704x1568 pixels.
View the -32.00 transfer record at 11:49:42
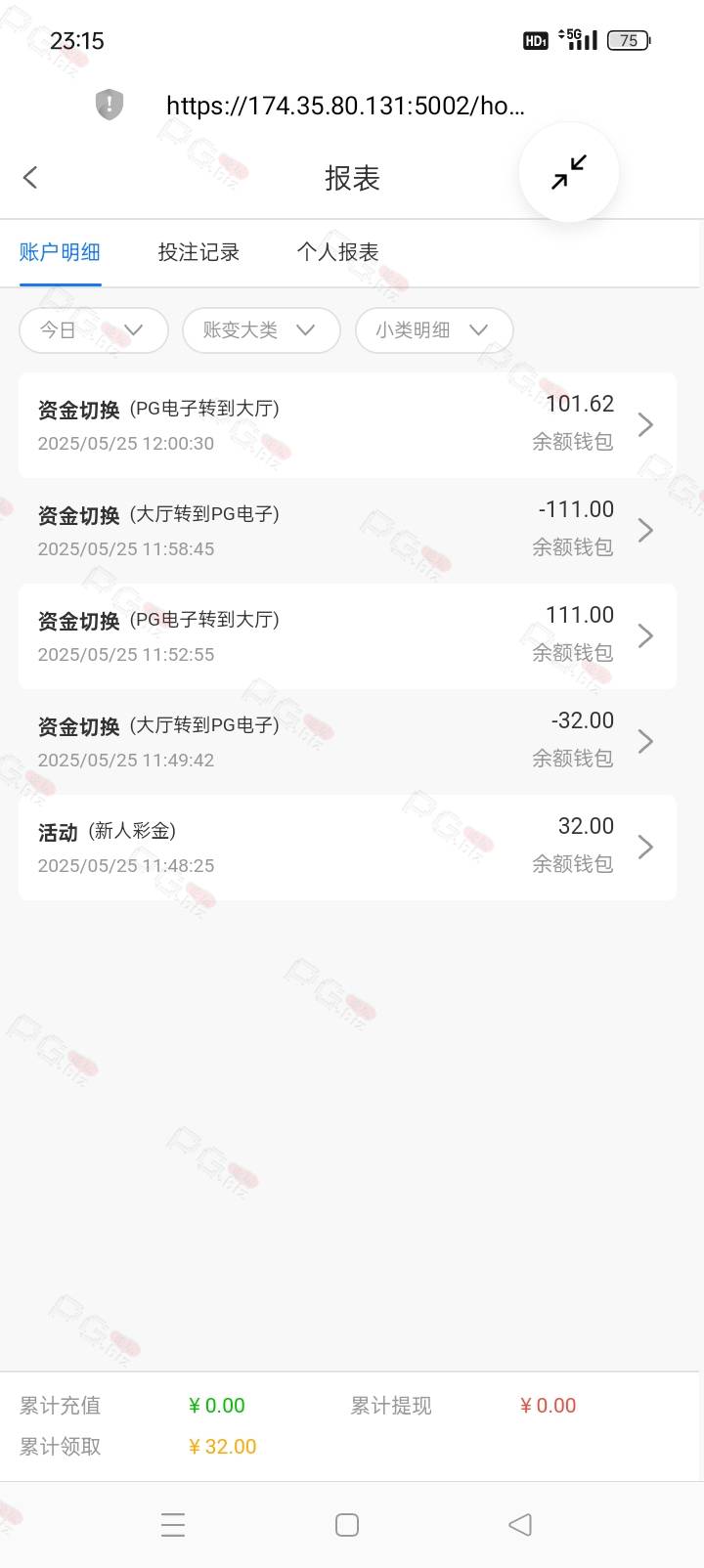[x=347, y=742]
